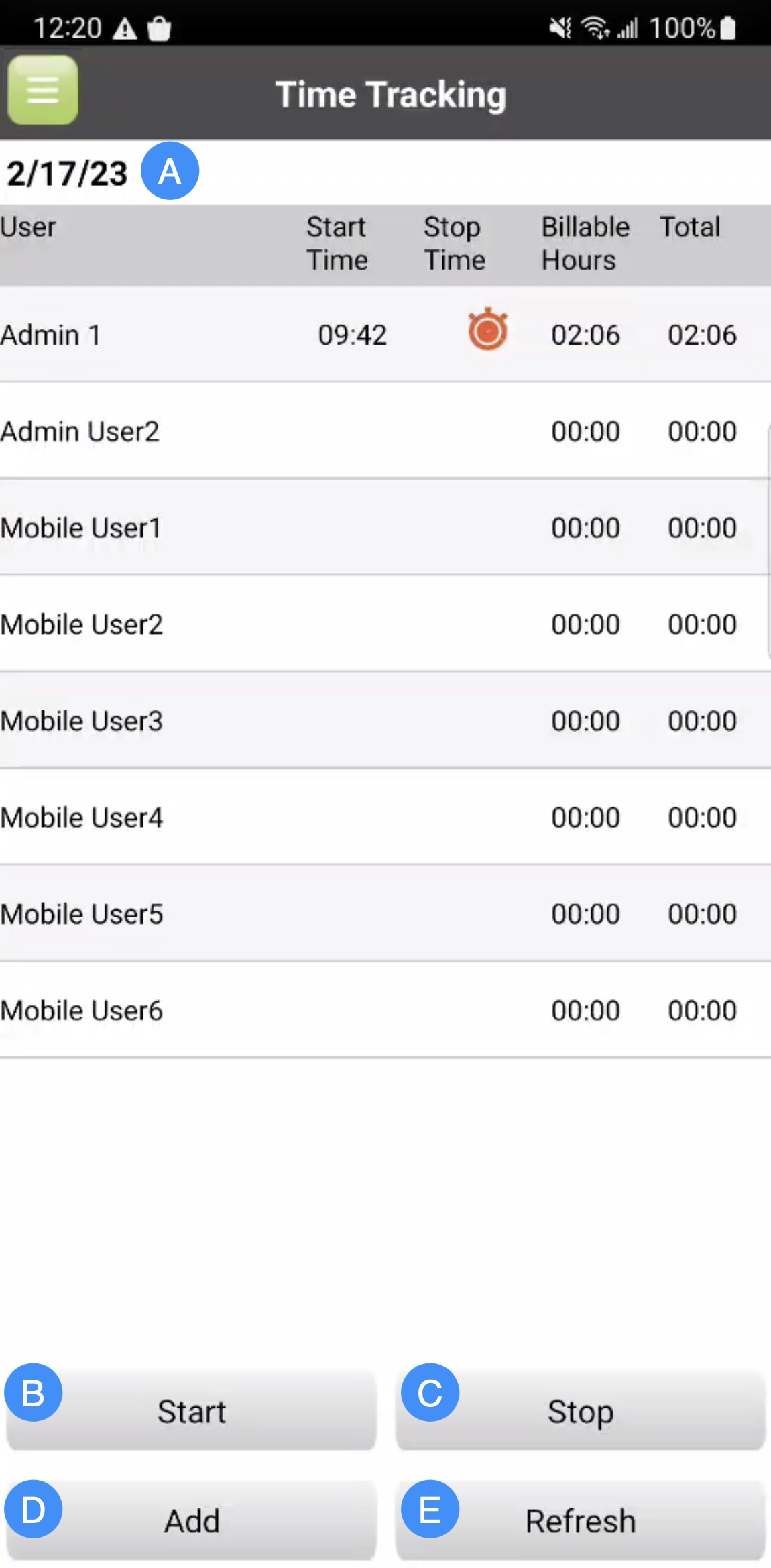Tap the Start button

pyautogui.click(x=192, y=1411)
